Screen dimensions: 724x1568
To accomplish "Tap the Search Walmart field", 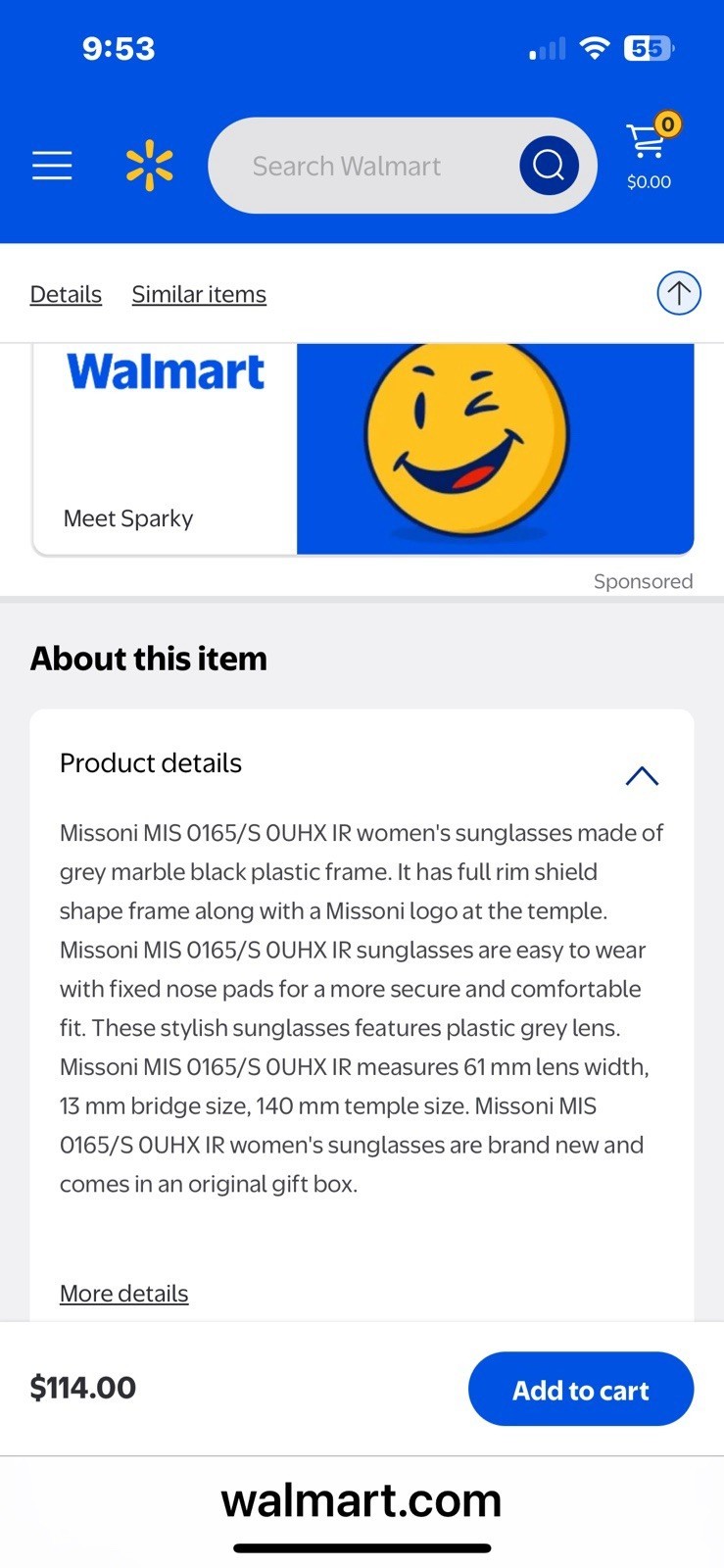I will coord(362,167).
